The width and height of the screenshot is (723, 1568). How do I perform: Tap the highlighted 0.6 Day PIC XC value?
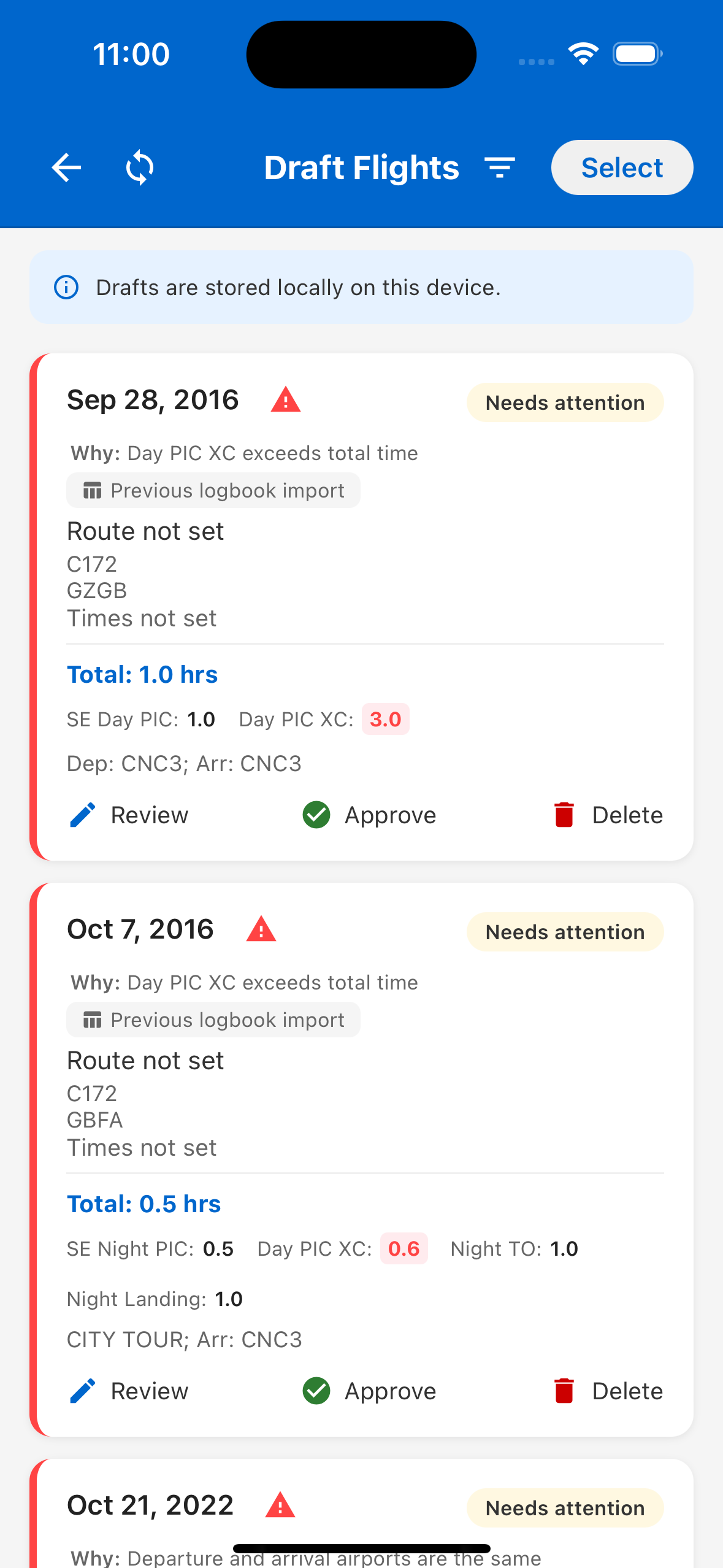pos(404,1248)
